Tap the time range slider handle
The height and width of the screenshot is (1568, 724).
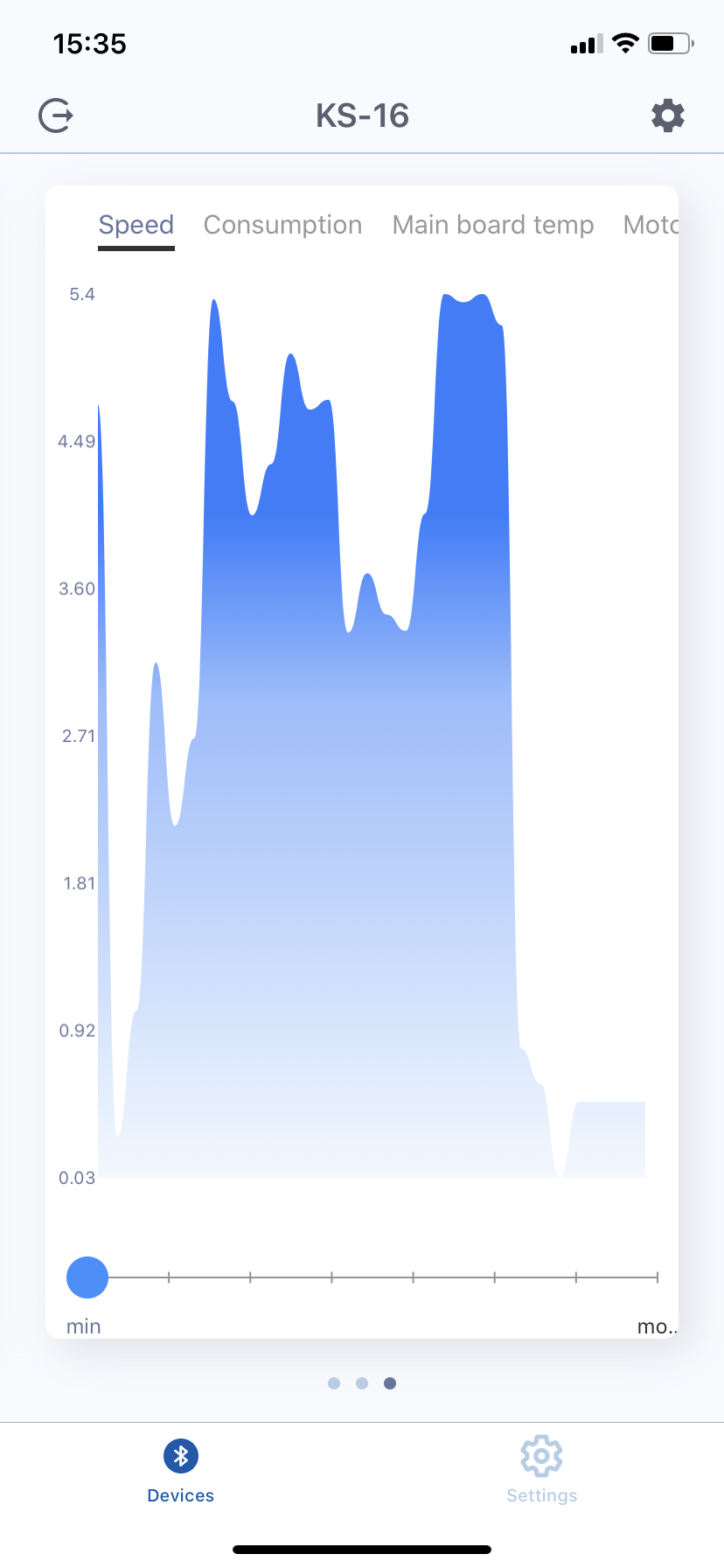tap(87, 1277)
